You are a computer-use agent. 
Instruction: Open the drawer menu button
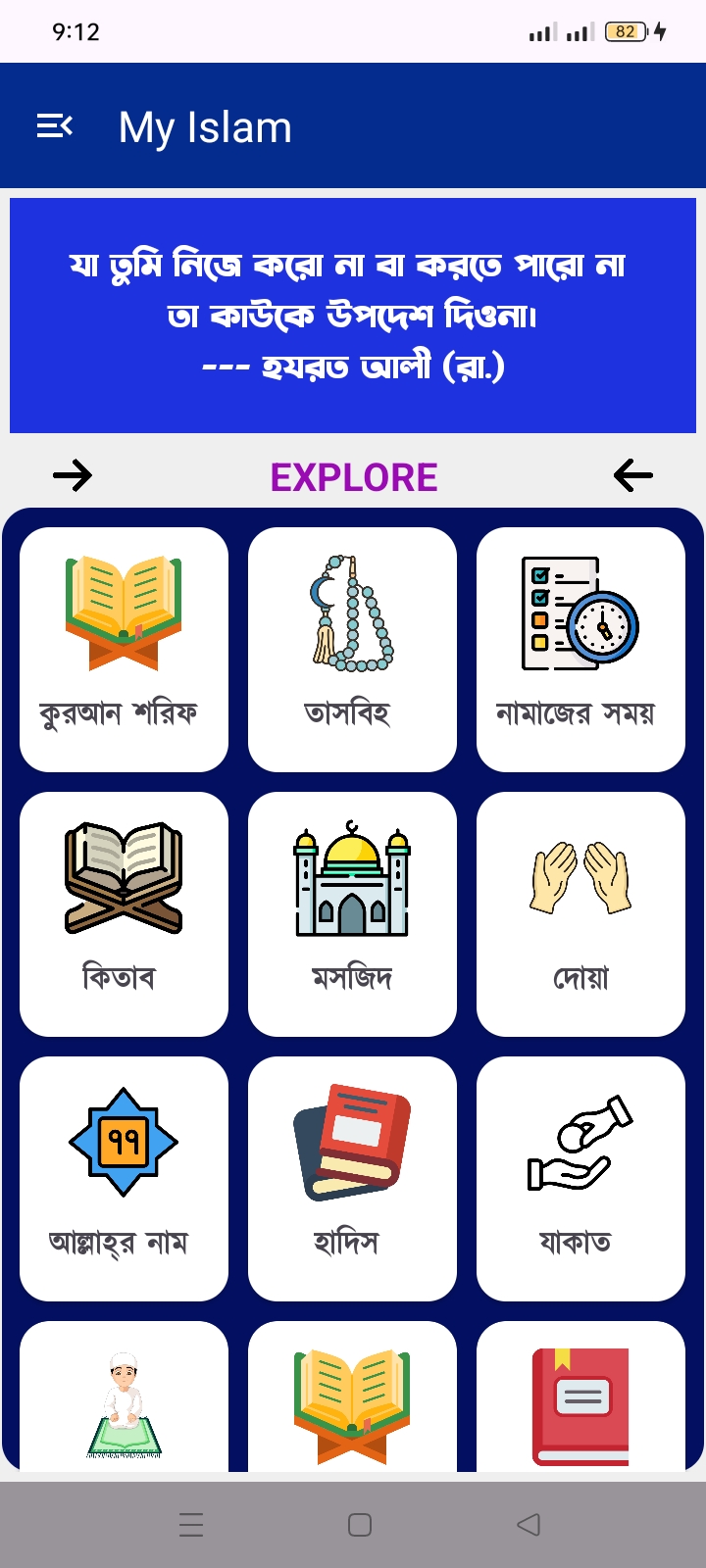click(55, 126)
